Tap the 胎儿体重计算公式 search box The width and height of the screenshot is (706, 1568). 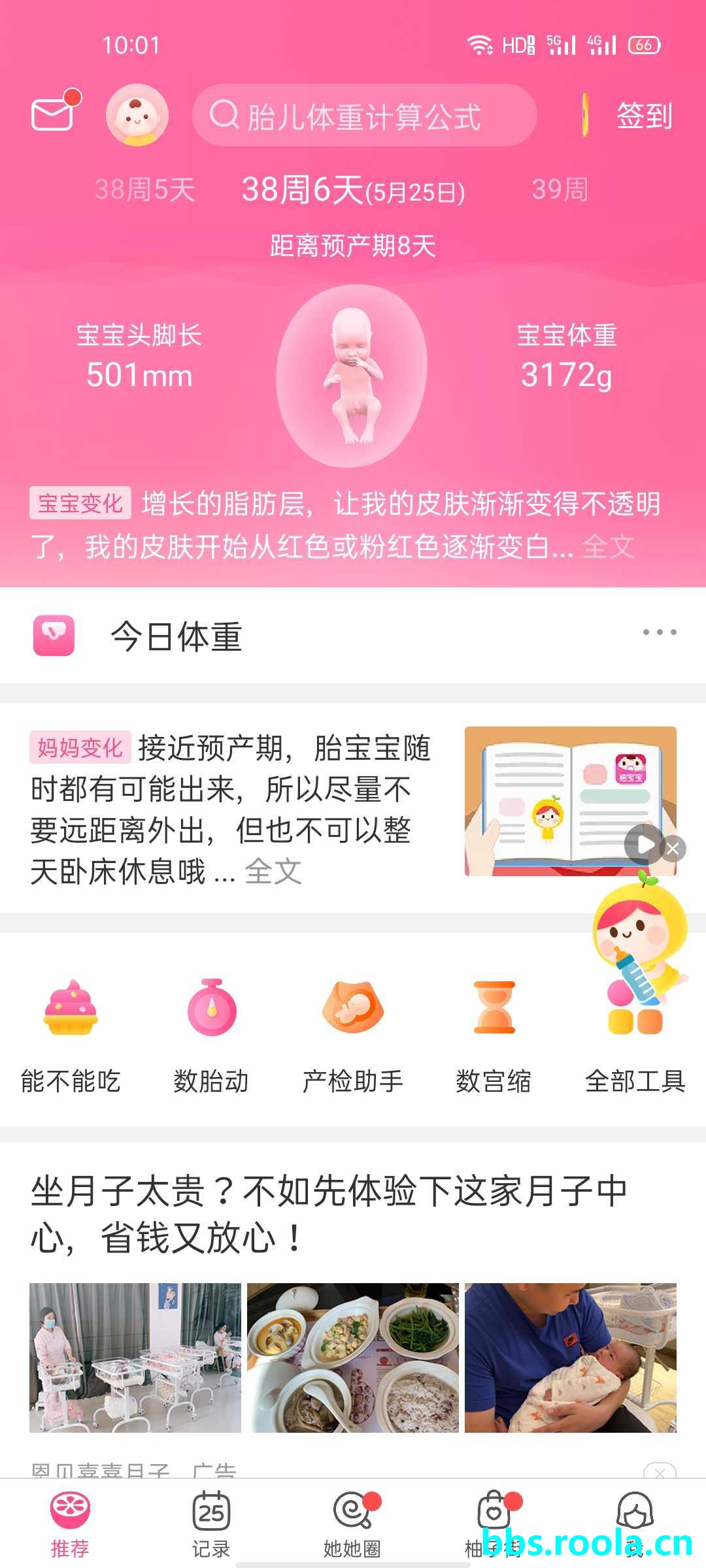(x=363, y=116)
